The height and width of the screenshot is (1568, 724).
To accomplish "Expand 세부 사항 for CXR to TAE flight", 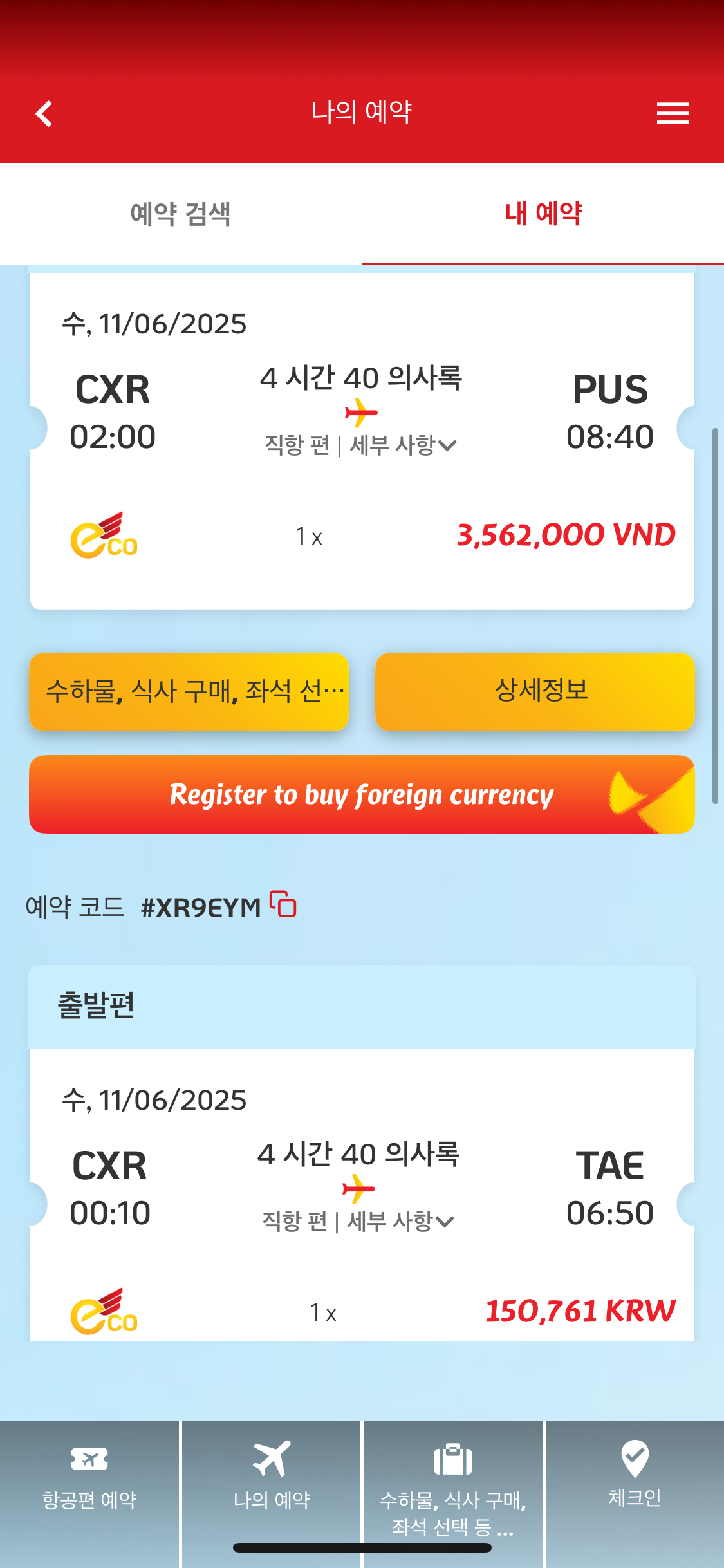I will pyautogui.click(x=400, y=1221).
